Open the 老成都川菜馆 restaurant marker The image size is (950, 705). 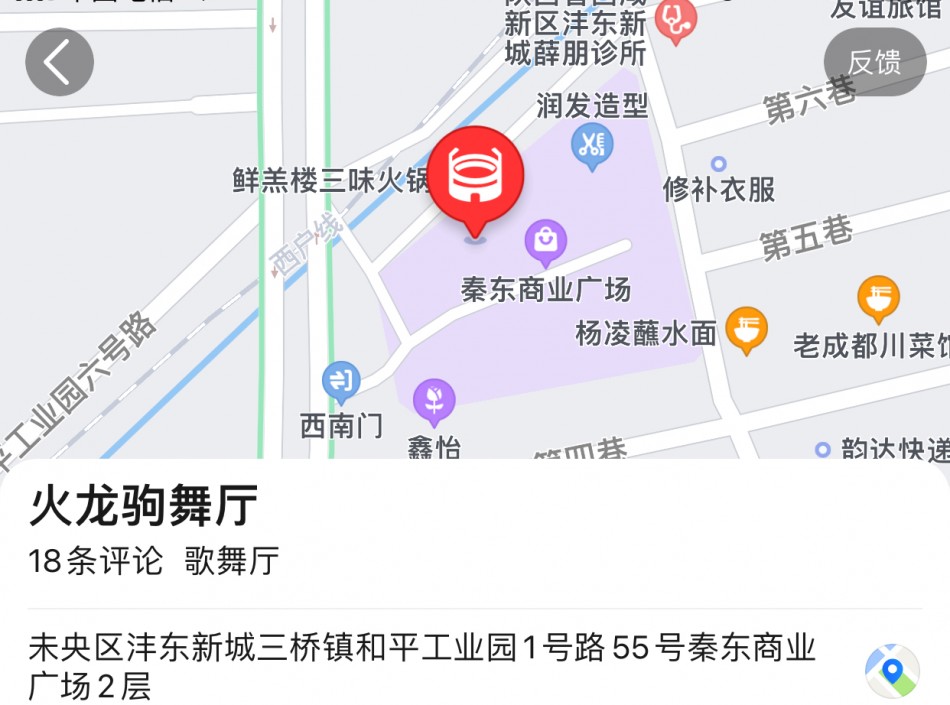878,298
